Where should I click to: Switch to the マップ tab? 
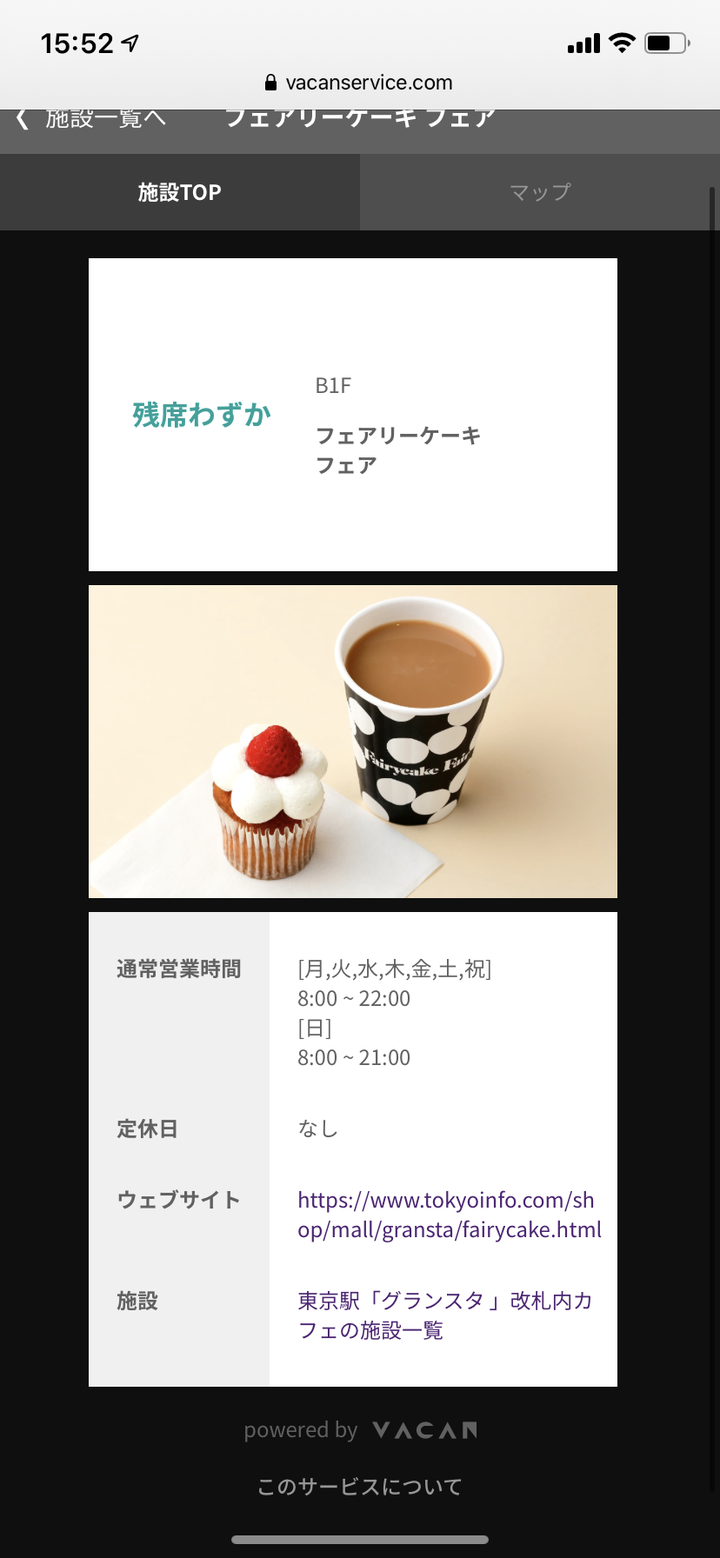point(539,192)
